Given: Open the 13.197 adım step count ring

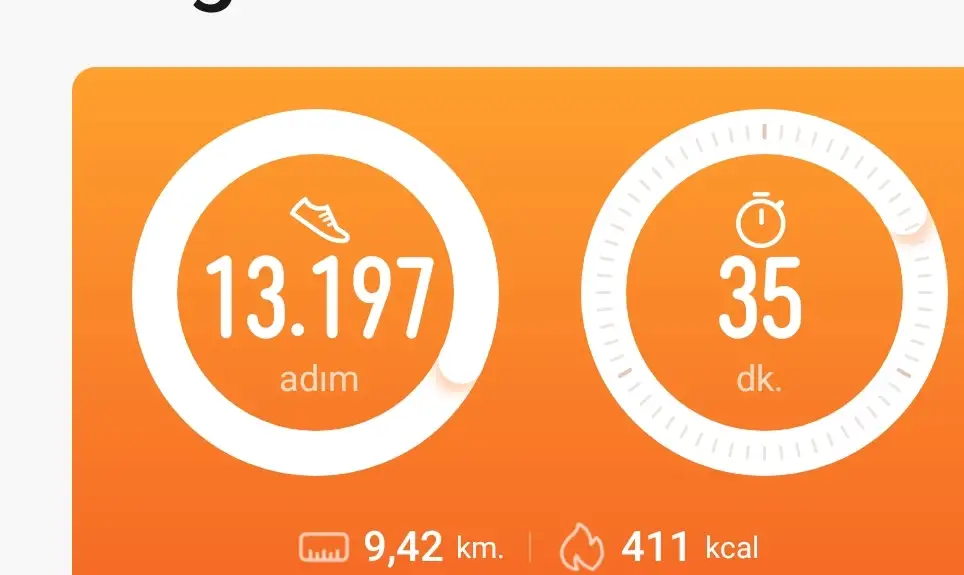Looking at the screenshot, I should point(315,294).
